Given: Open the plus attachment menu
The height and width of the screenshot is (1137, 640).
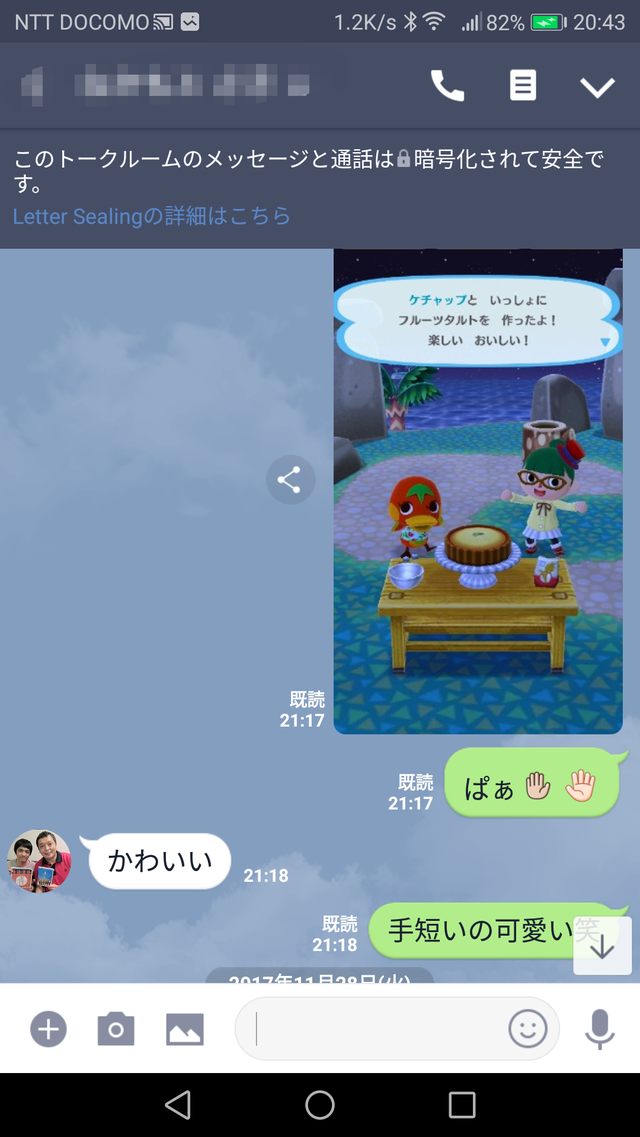Looking at the screenshot, I should coord(48,1029).
